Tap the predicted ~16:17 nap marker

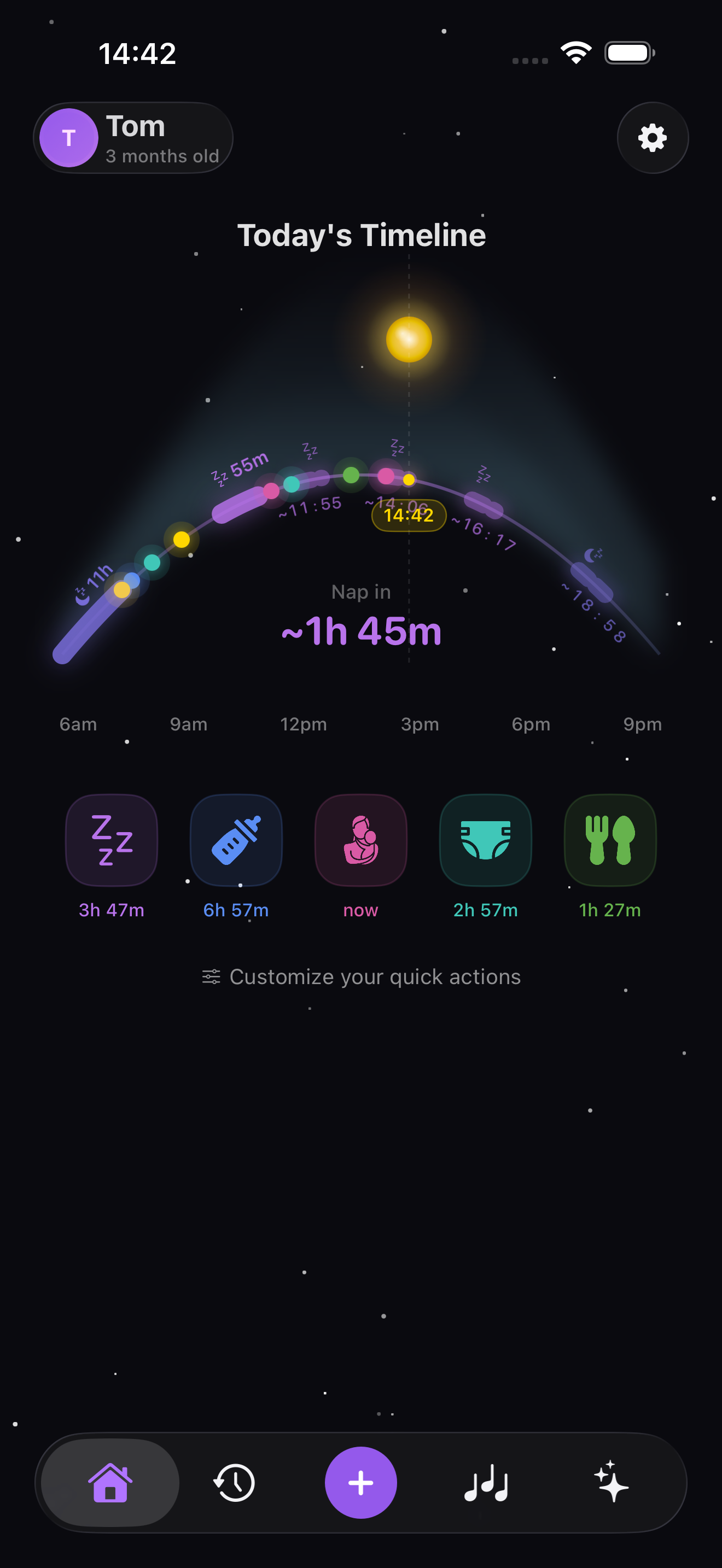click(x=484, y=506)
